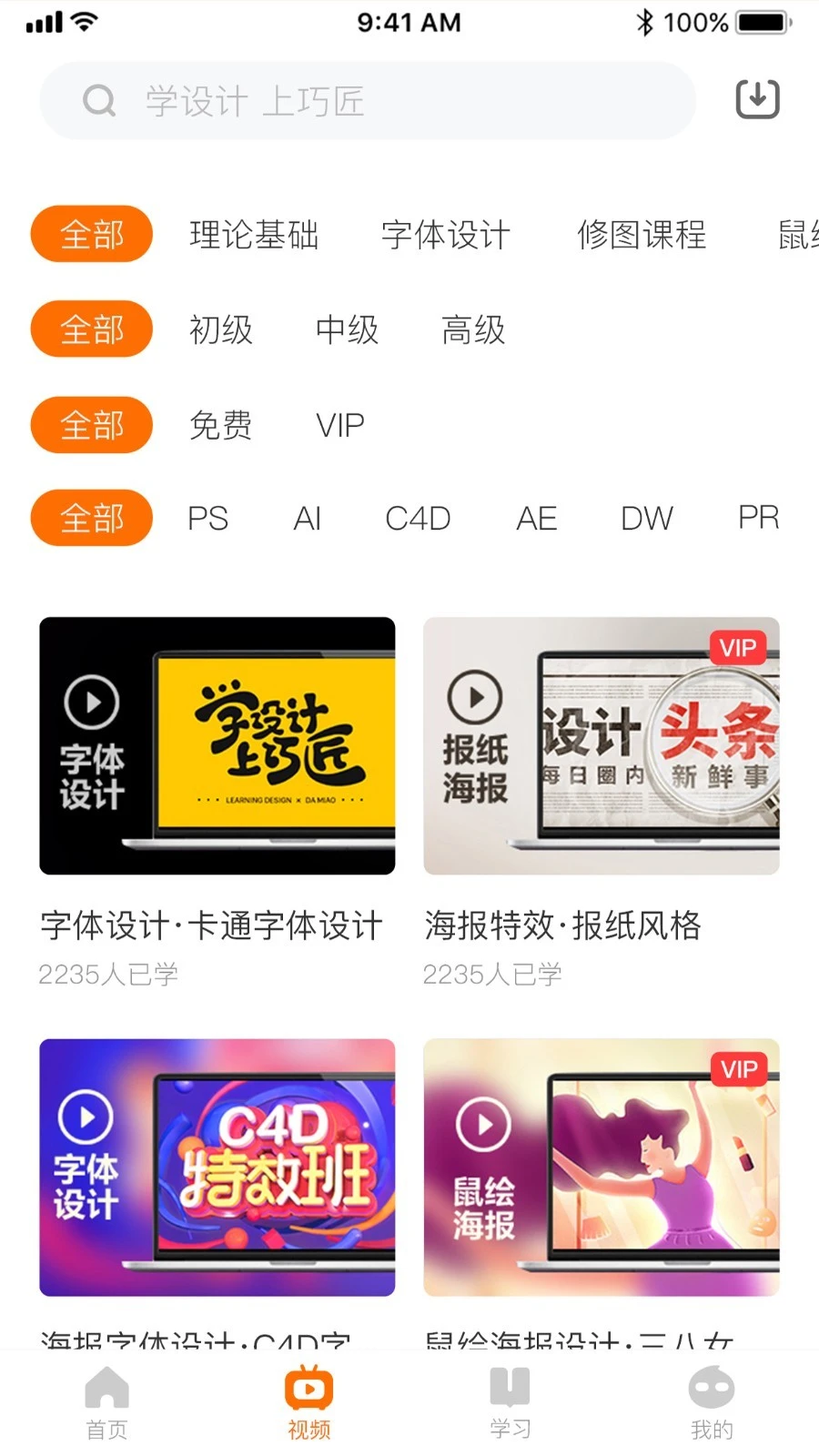This screenshot has width=819, height=1456.
Task: Choose the 字体设计 category filter
Action: [x=447, y=235]
